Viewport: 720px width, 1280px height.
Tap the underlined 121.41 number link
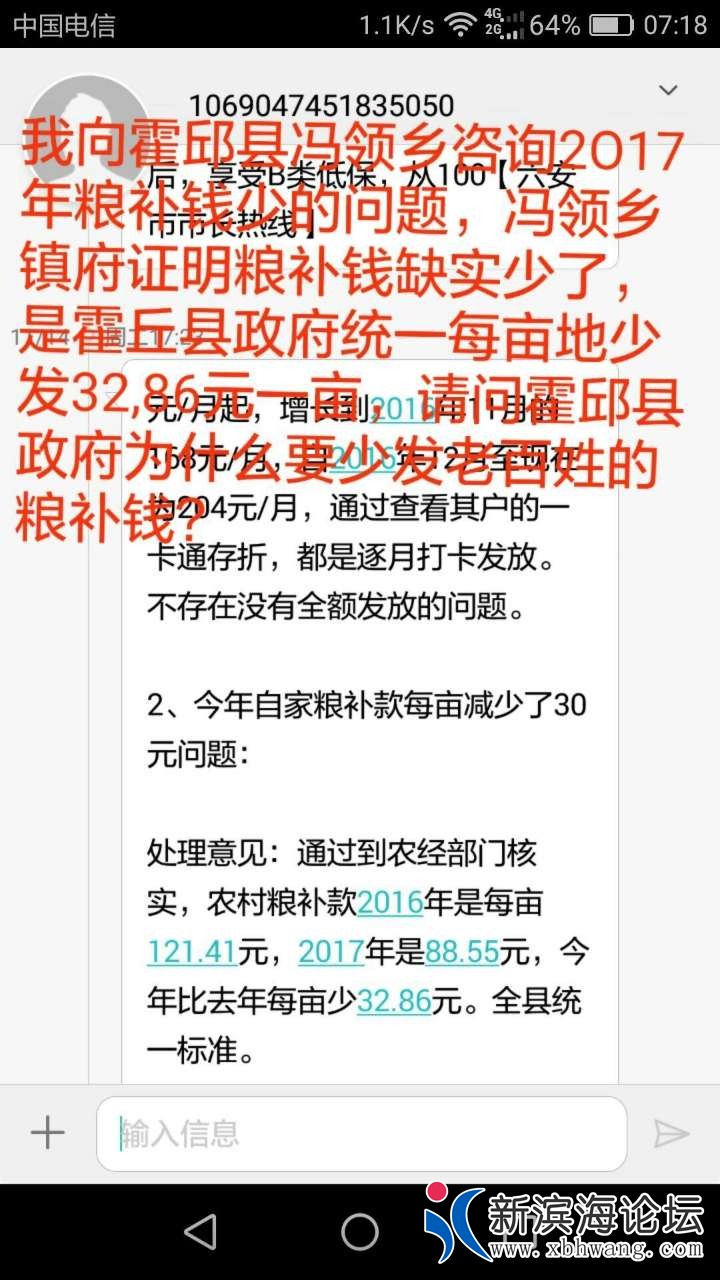click(x=192, y=952)
